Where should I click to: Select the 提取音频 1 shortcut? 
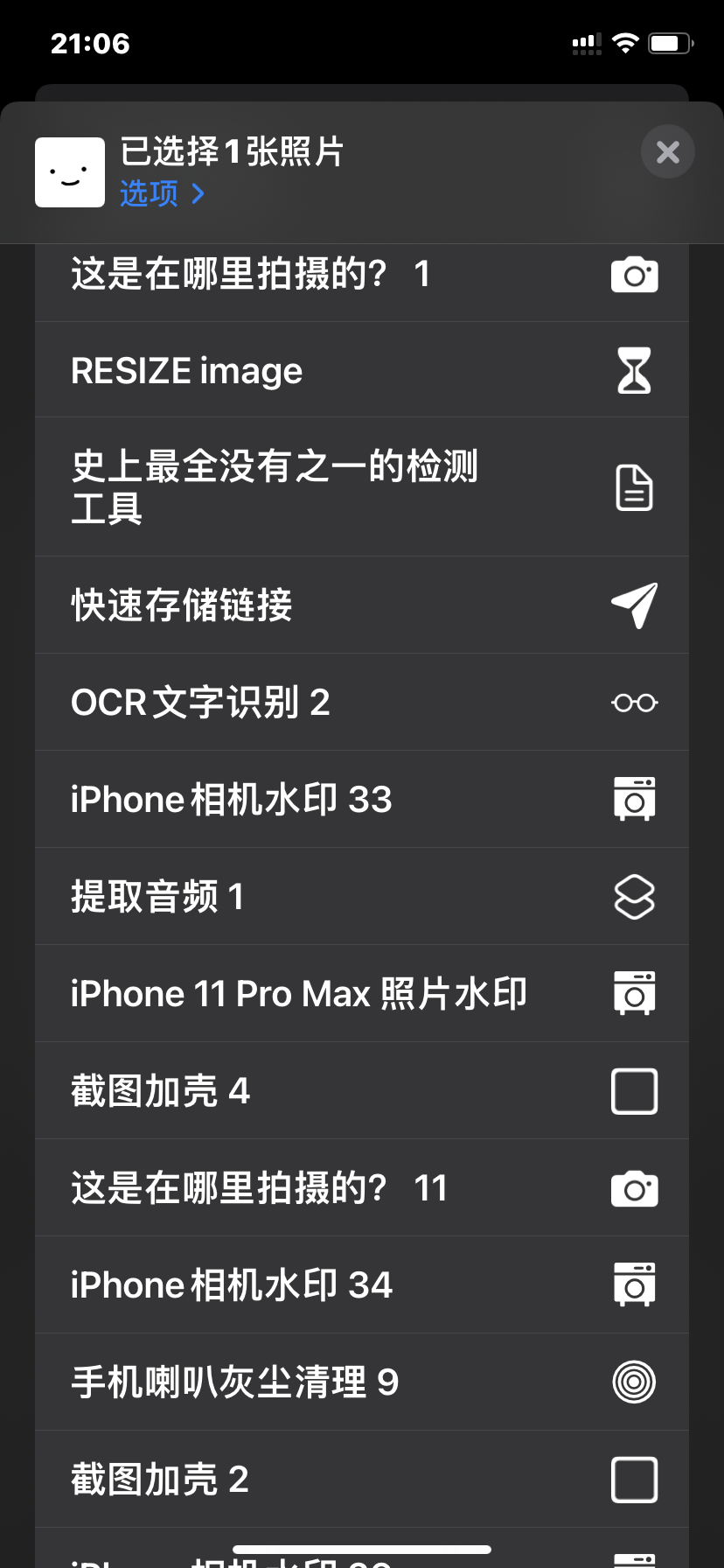pyautogui.click(x=361, y=897)
